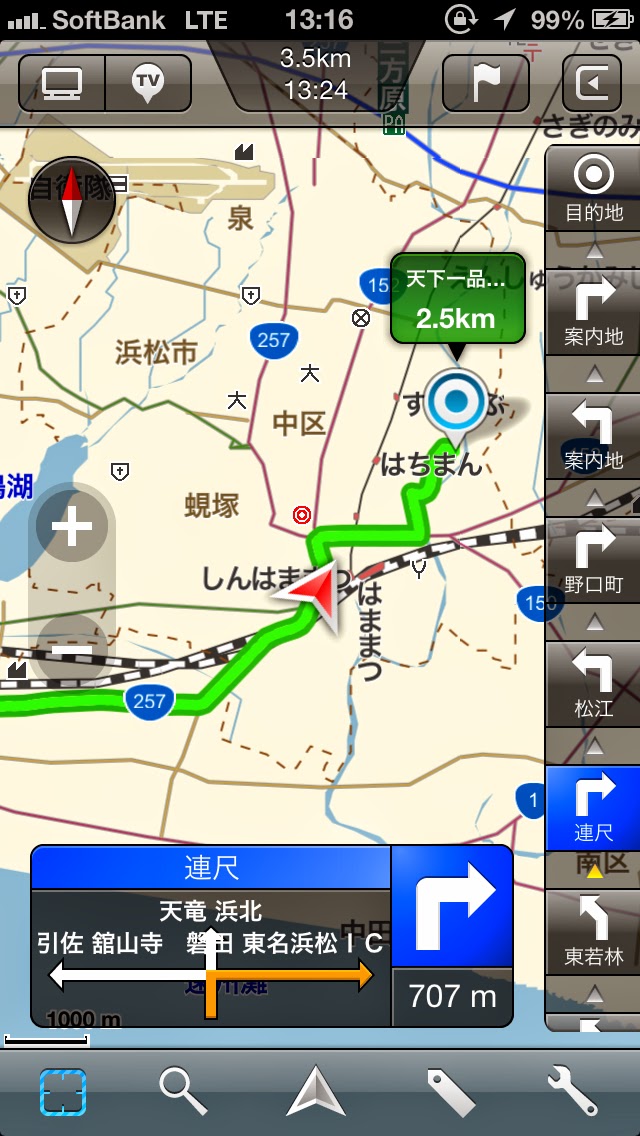This screenshot has height=1136, width=640.
Task: Zoom in on the map
Action: (x=72, y=527)
